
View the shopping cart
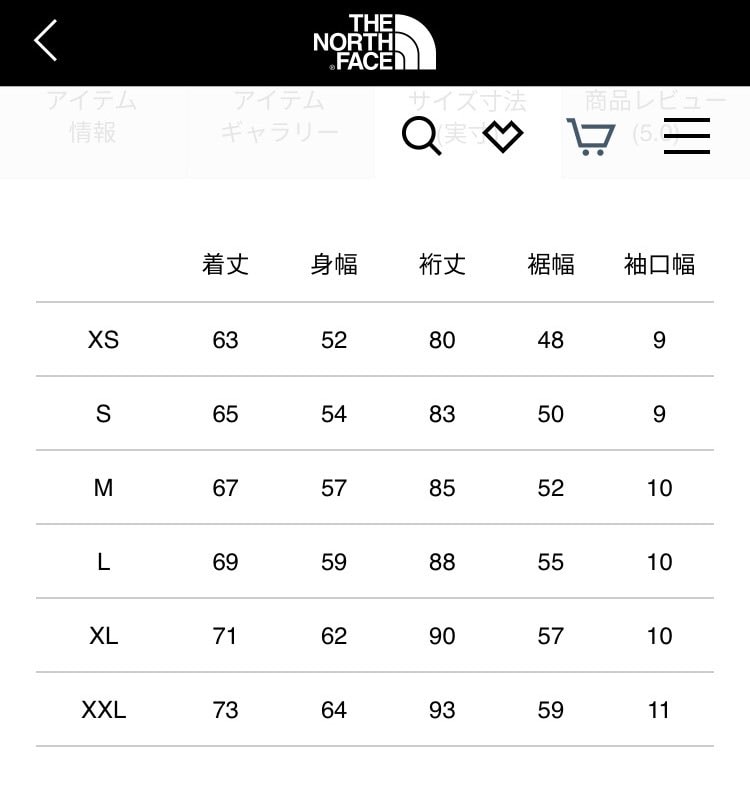(x=590, y=137)
